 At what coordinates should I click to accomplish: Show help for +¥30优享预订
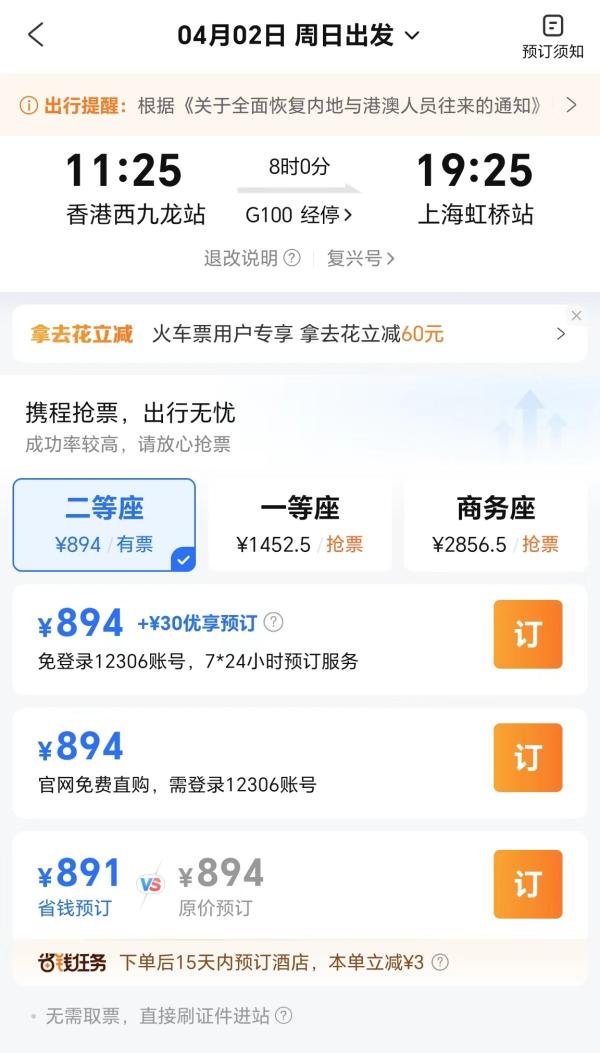(x=273, y=623)
